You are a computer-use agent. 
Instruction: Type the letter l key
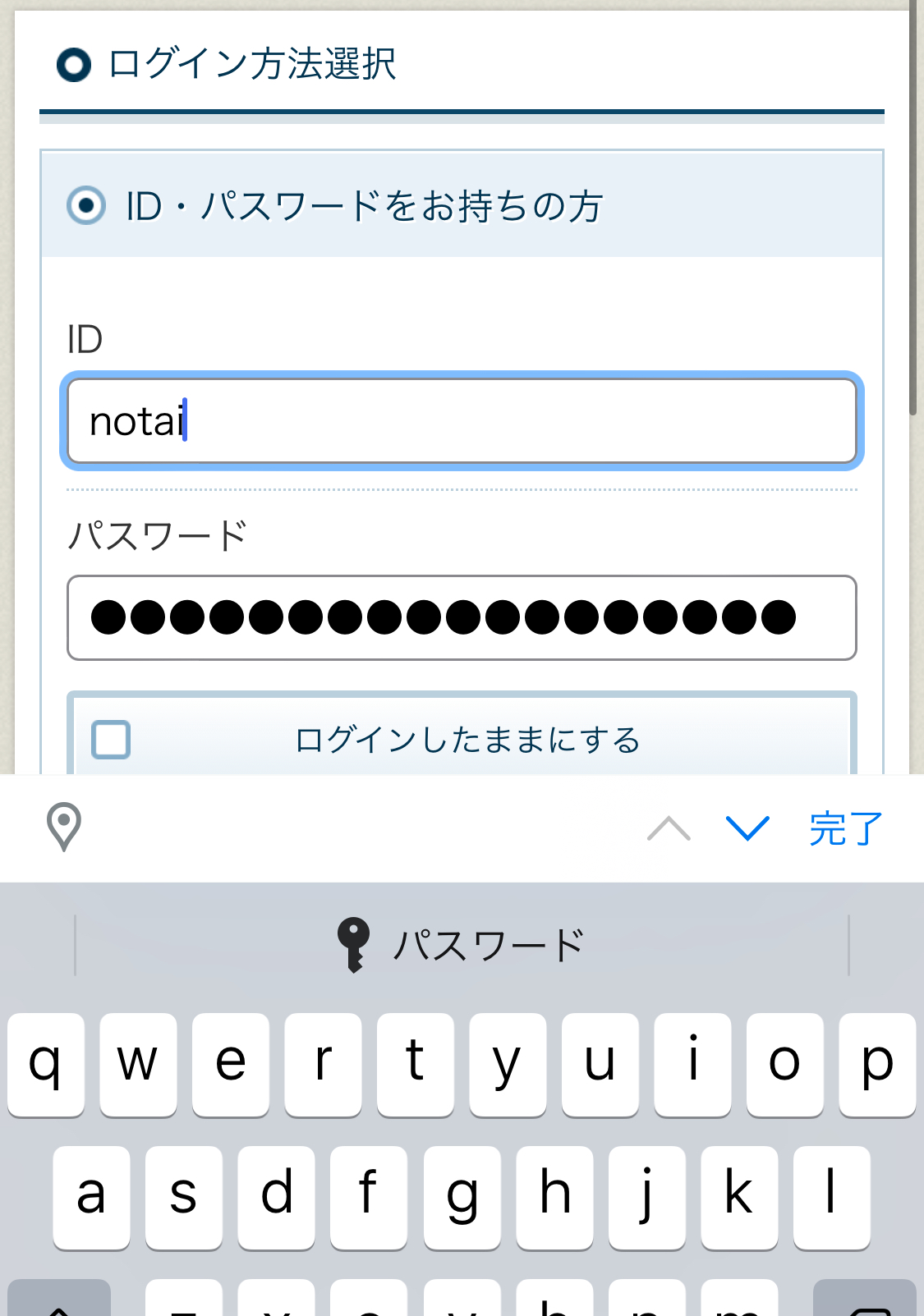(831, 1196)
